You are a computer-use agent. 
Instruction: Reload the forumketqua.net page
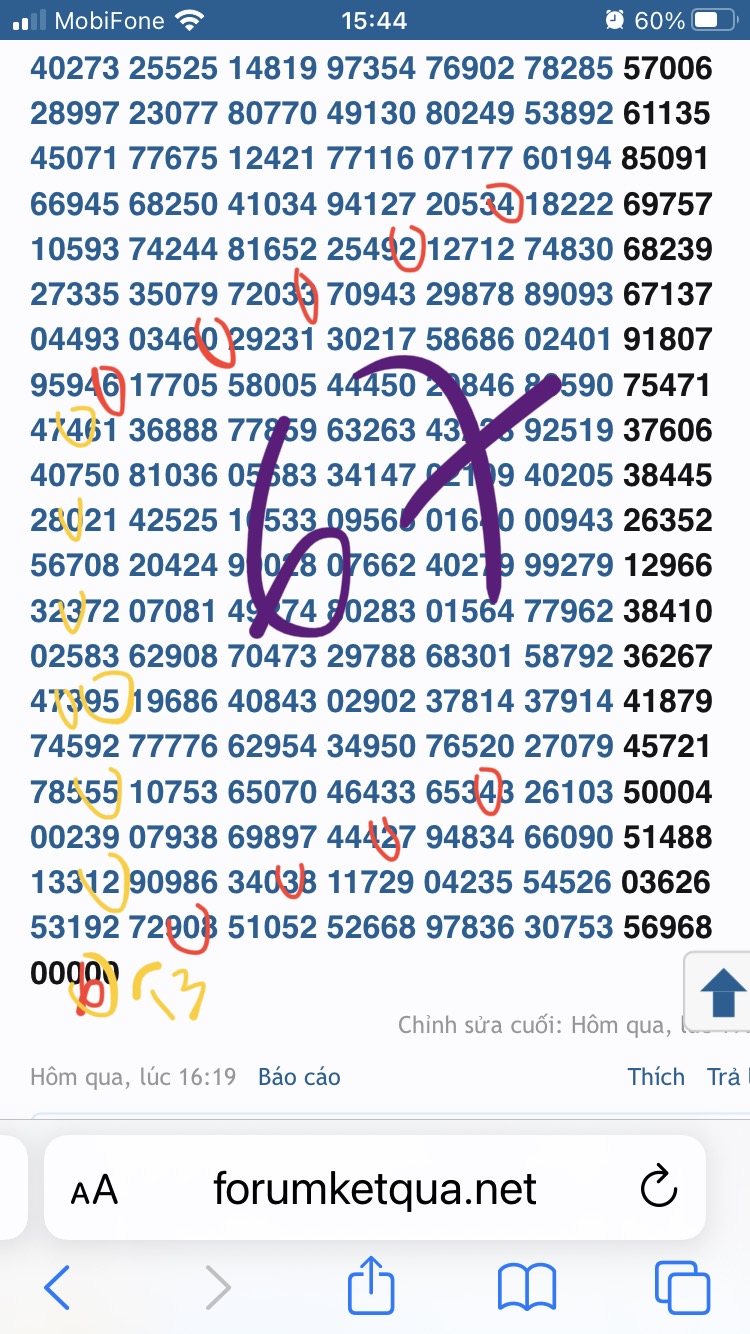pos(657,1190)
